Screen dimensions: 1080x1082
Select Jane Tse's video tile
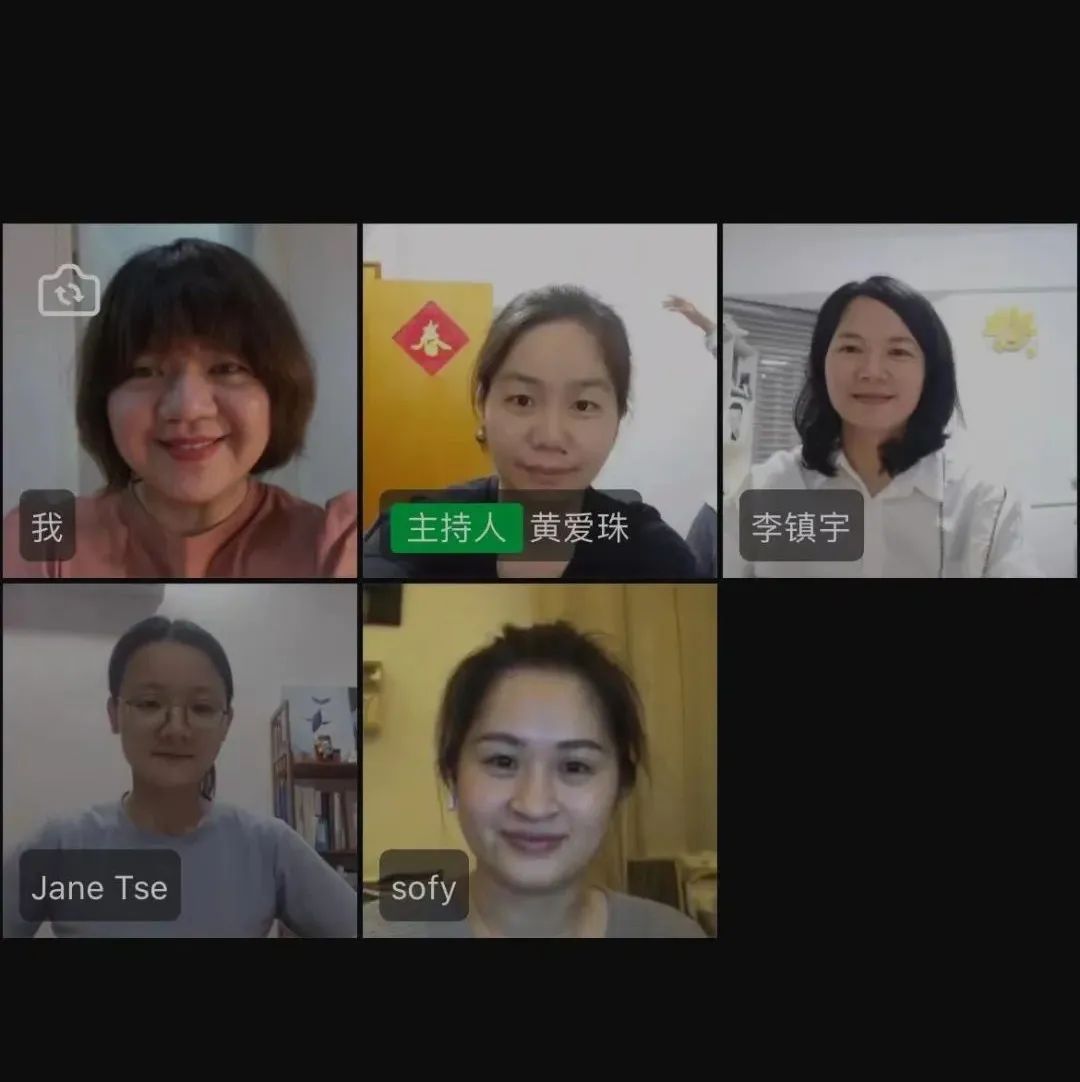pyautogui.click(x=180, y=760)
